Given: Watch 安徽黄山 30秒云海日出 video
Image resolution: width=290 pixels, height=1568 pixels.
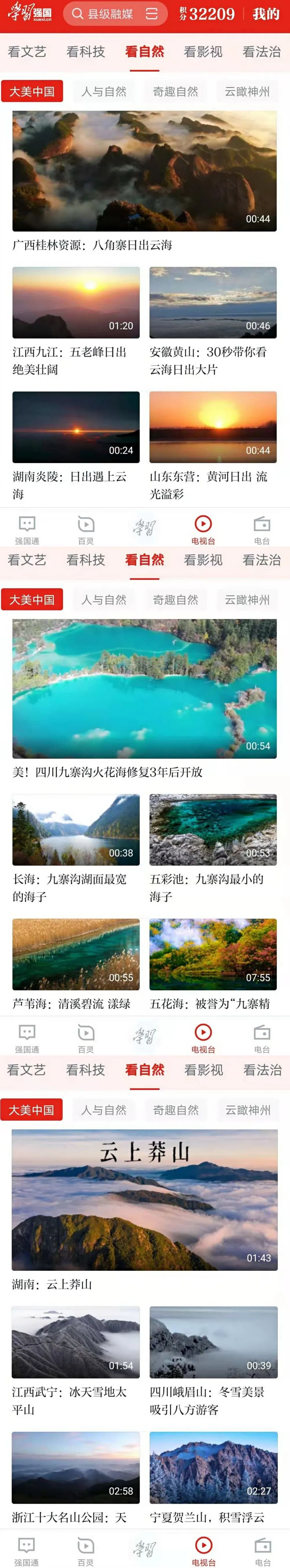Looking at the screenshot, I should (213, 302).
